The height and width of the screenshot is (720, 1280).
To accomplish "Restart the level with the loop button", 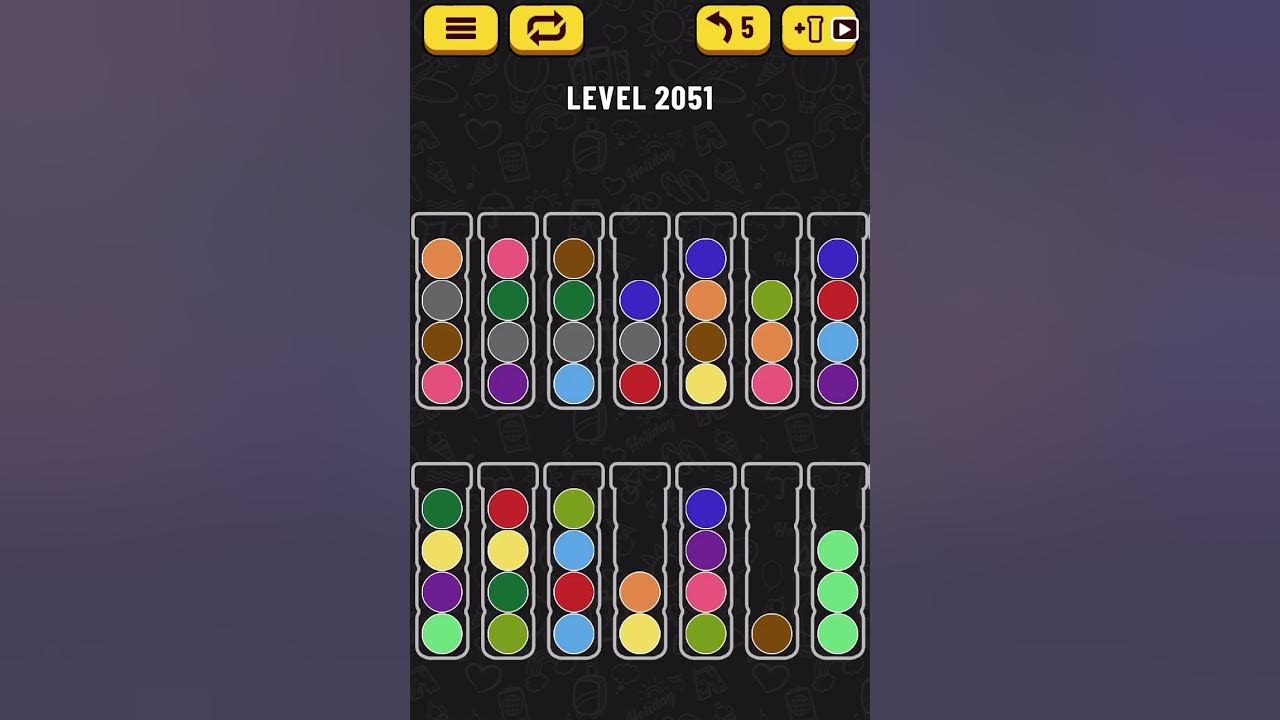I will [x=546, y=29].
